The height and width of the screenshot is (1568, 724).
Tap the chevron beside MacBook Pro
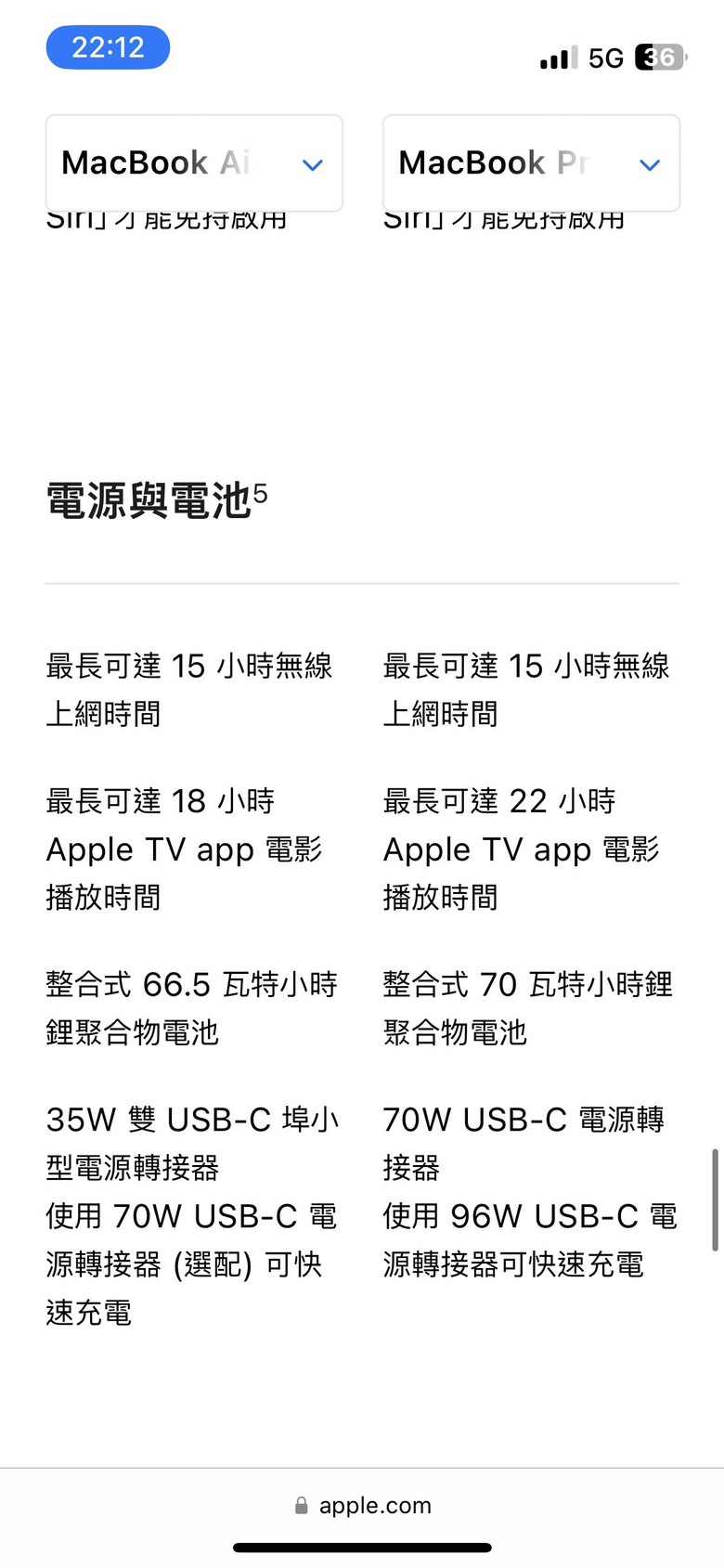point(649,164)
